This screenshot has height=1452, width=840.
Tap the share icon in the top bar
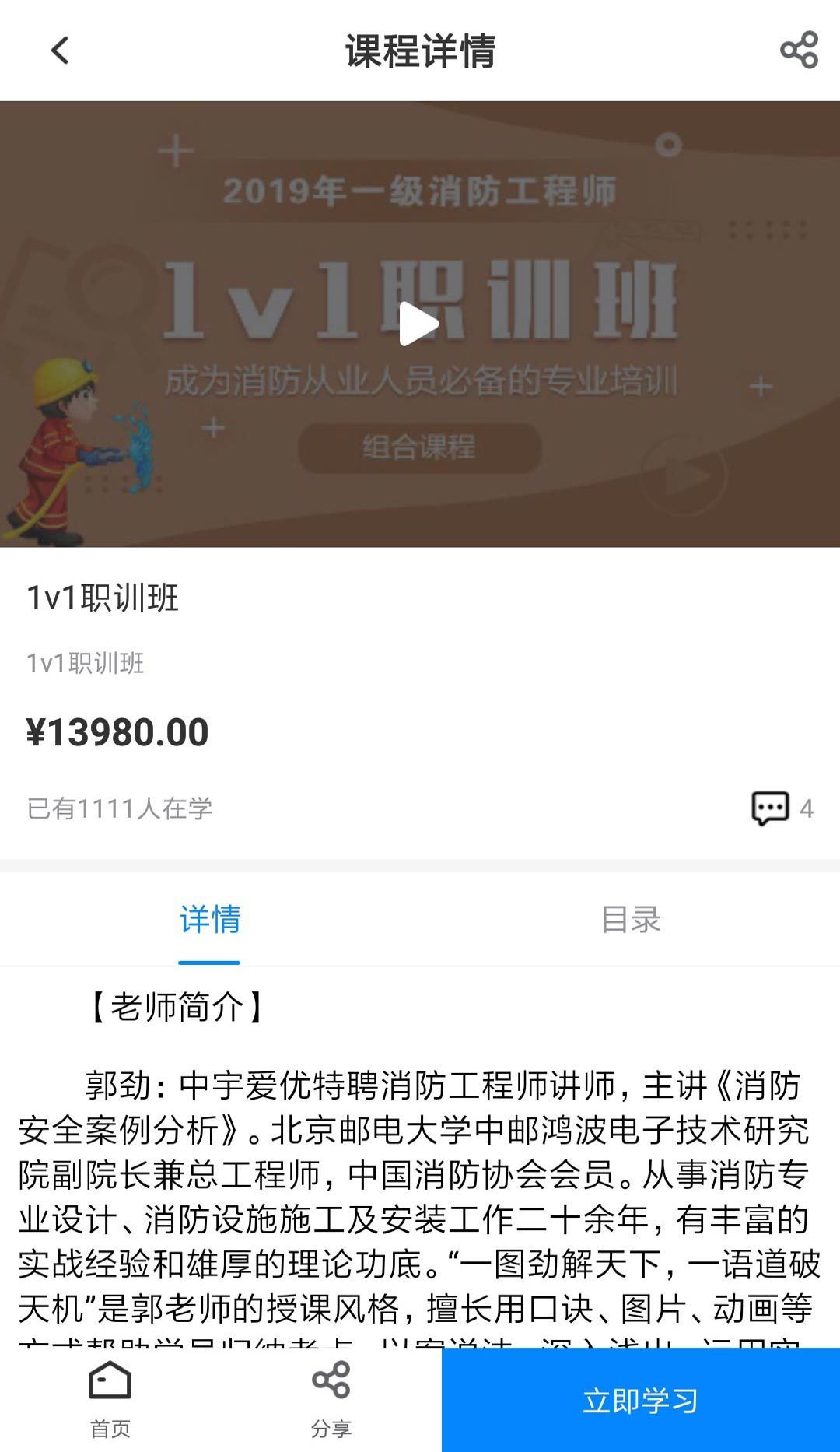coord(799,51)
